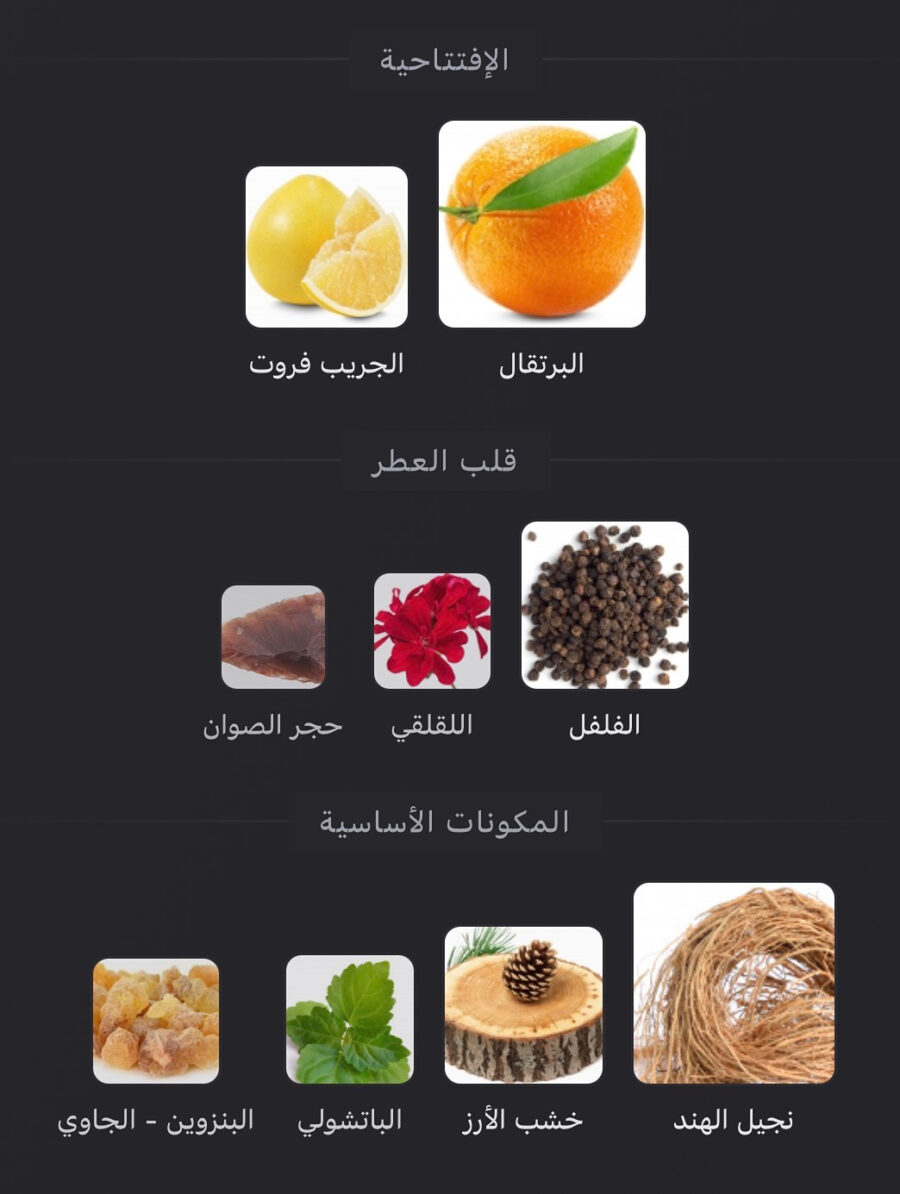This screenshot has width=900, height=1194.
Task: Open the حجر الصوان note
Action: pyautogui.click(x=273, y=637)
